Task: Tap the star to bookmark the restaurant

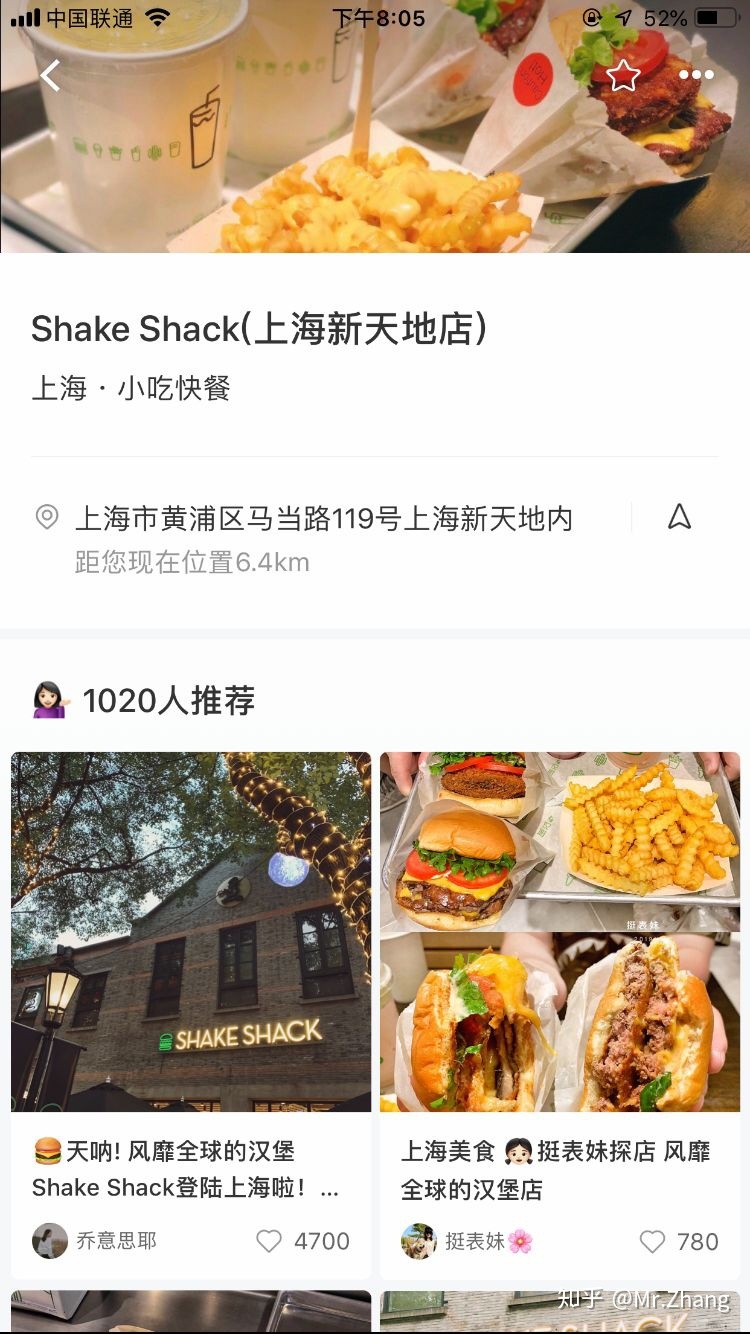Action: (625, 75)
